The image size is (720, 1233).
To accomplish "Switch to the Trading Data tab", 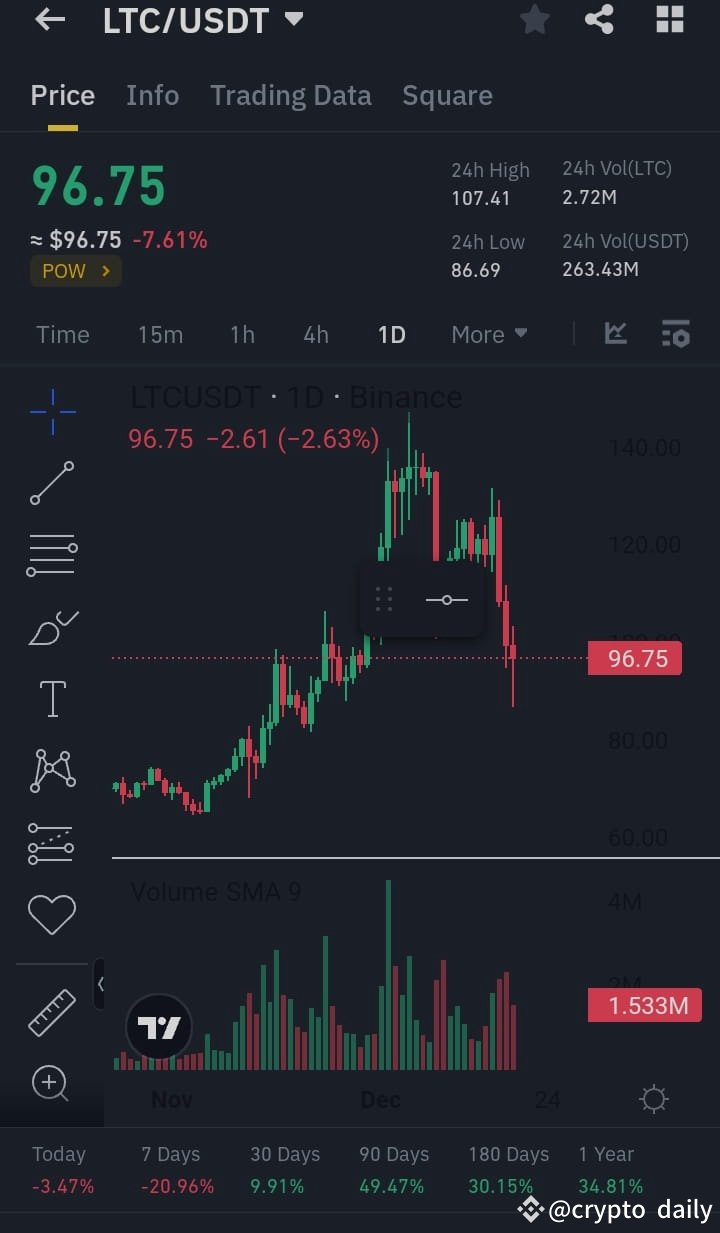I will pos(290,95).
